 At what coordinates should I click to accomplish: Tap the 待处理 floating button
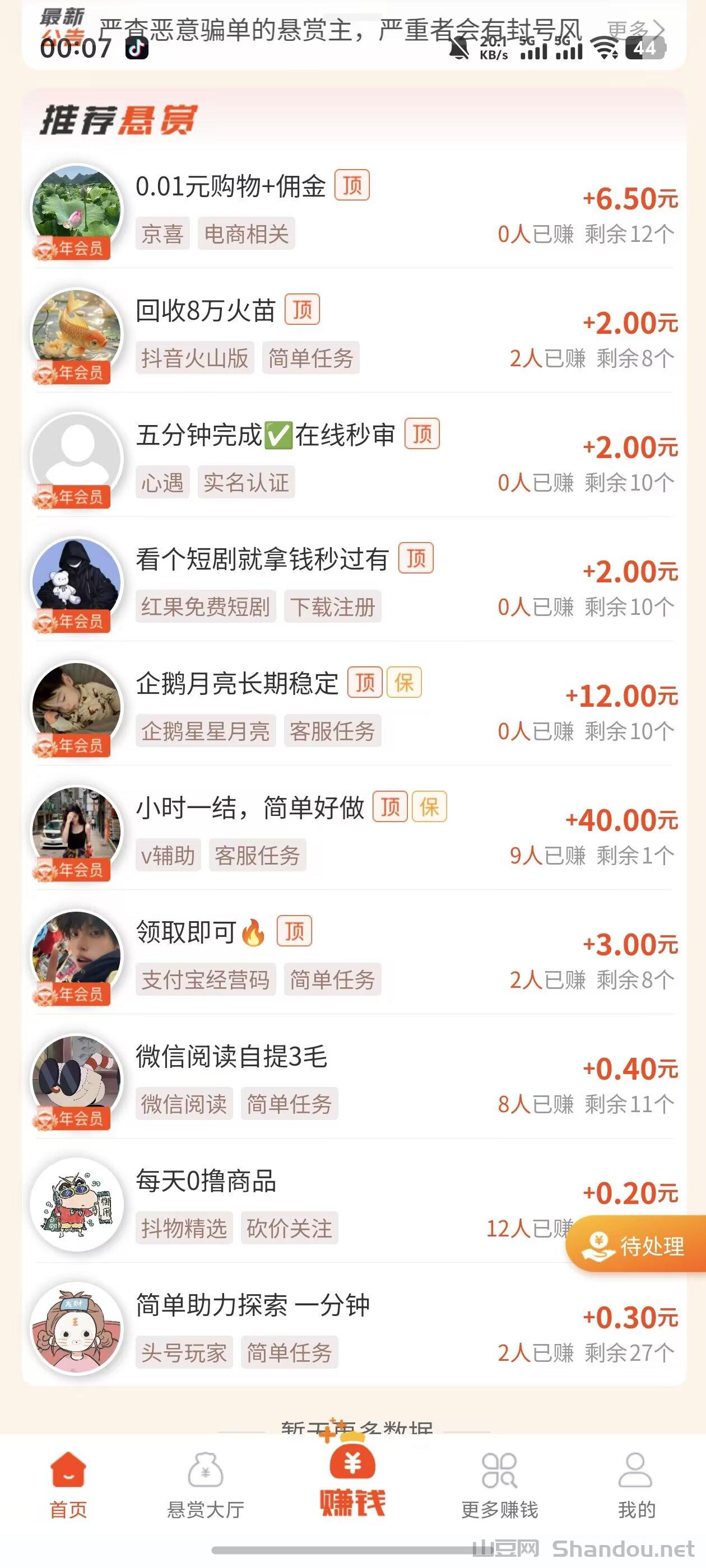pos(637,1245)
